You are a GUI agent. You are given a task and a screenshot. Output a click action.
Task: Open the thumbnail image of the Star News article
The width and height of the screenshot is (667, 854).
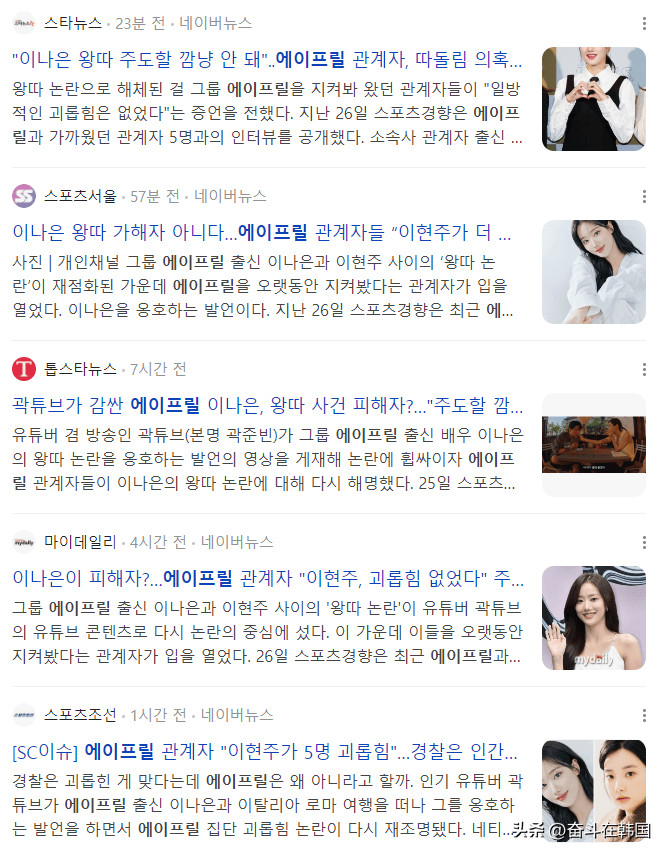593,99
